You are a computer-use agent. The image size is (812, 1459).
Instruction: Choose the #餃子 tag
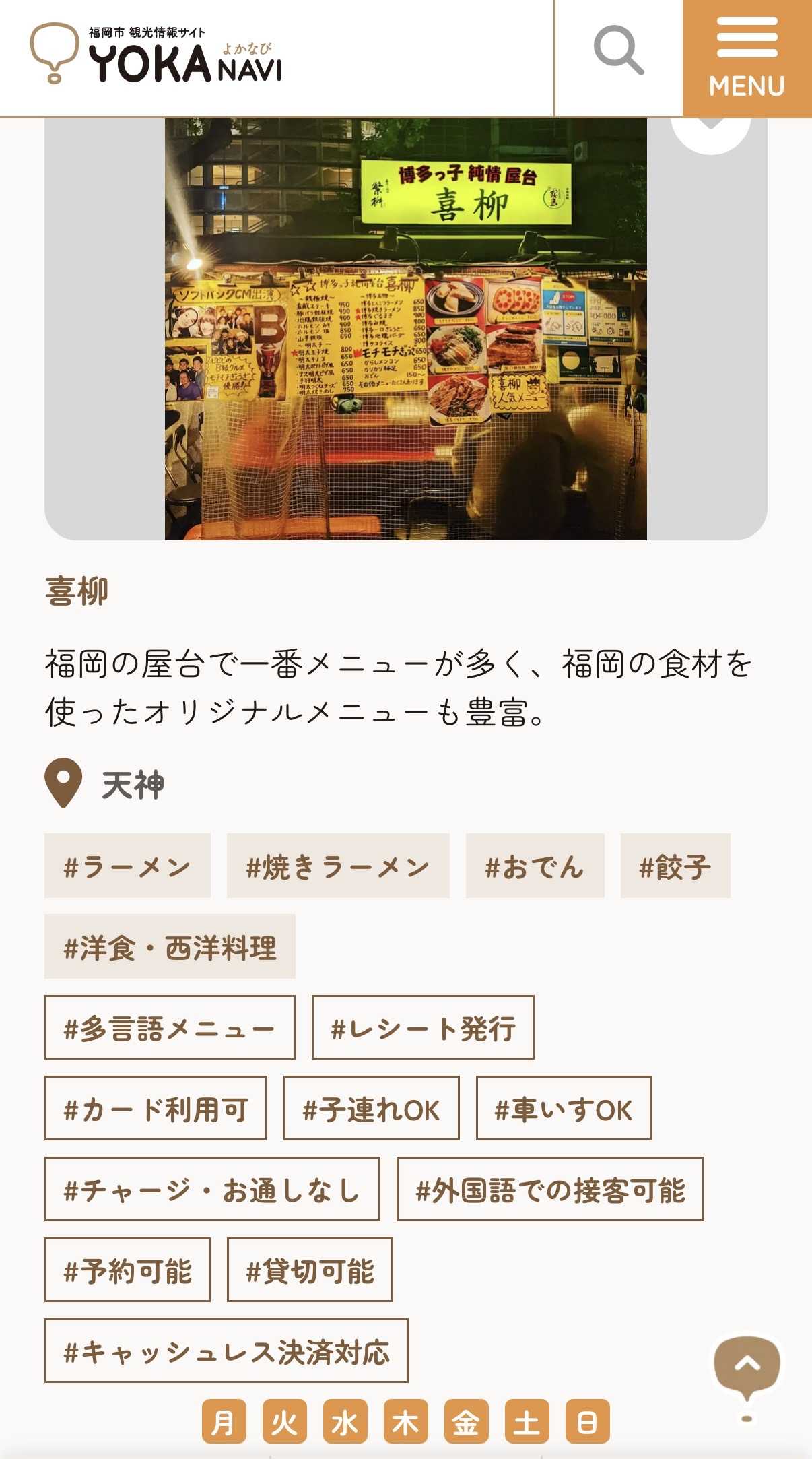pos(675,866)
